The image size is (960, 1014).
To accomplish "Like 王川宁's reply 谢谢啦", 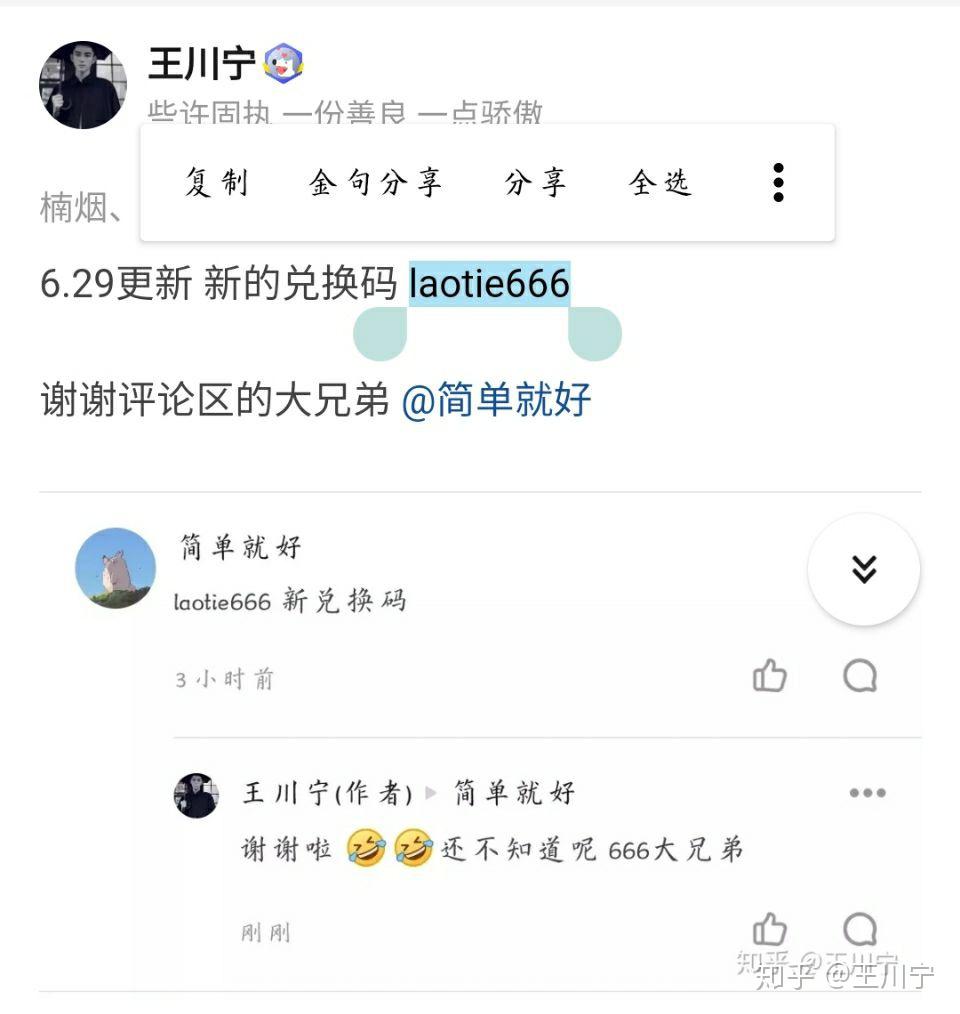I will (770, 930).
